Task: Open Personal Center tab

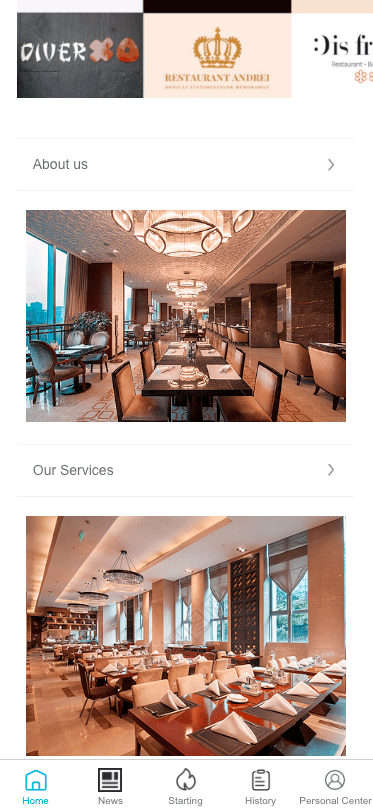Action: [x=335, y=786]
